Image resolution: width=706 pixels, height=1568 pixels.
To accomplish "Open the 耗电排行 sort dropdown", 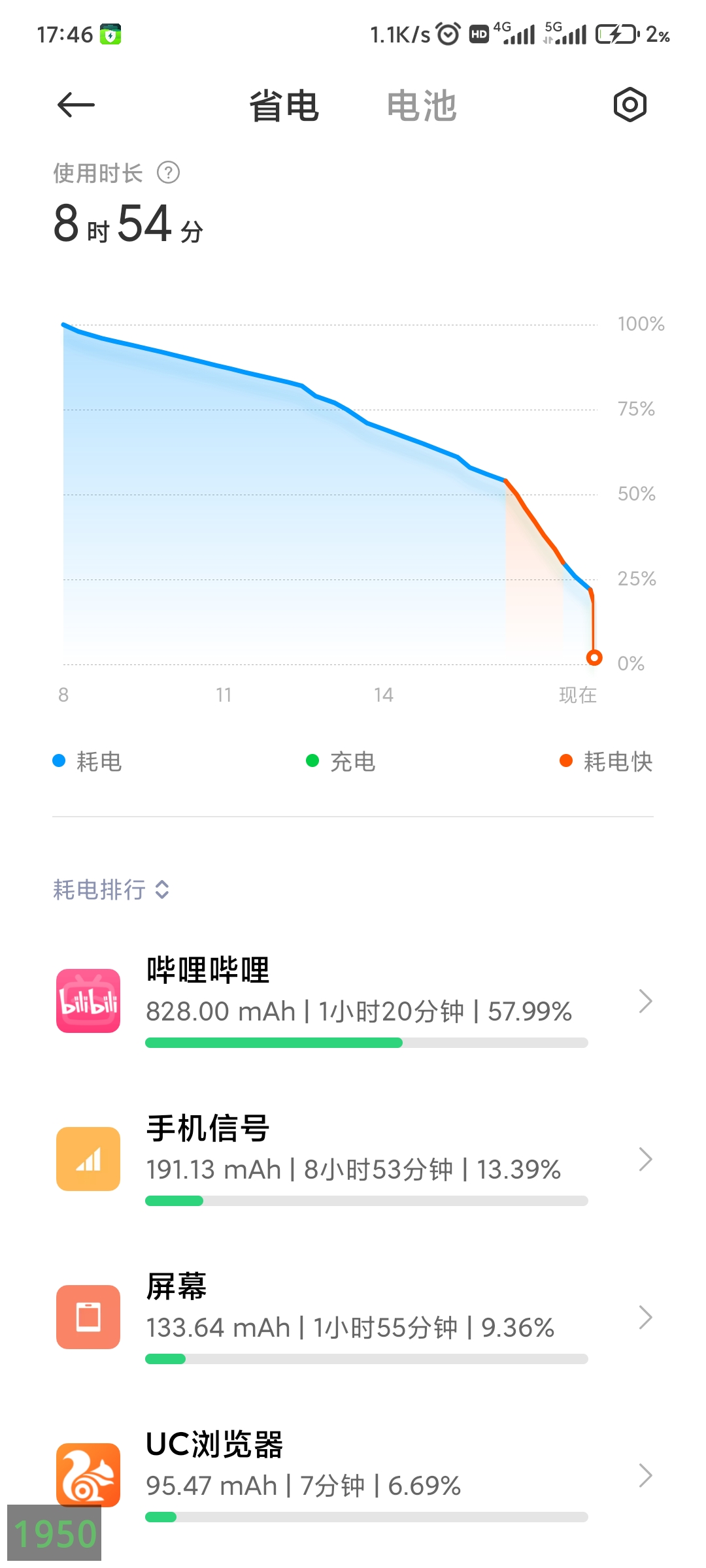I will tap(111, 889).
